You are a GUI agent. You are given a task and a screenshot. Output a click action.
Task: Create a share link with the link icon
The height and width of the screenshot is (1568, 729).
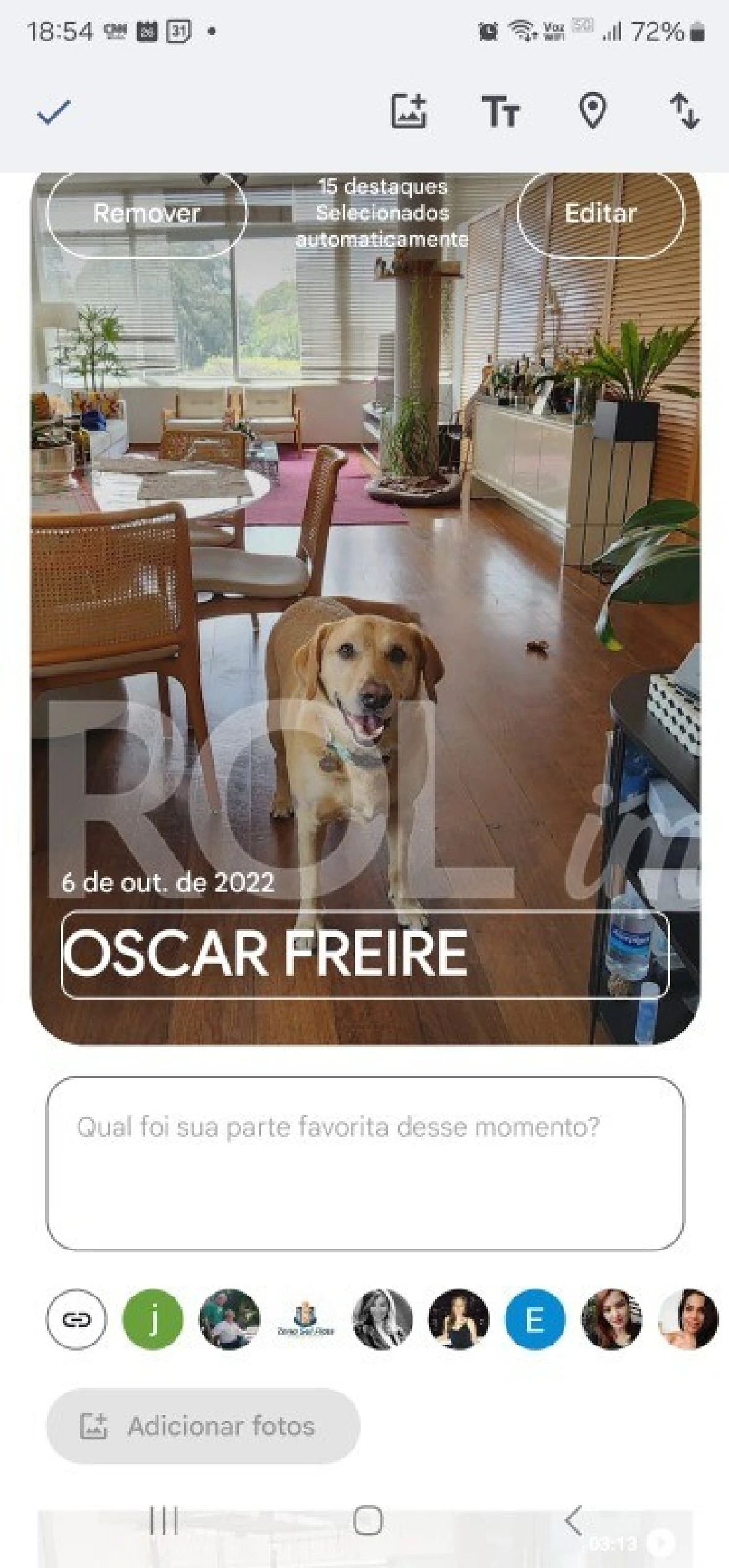coord(77,1319)
